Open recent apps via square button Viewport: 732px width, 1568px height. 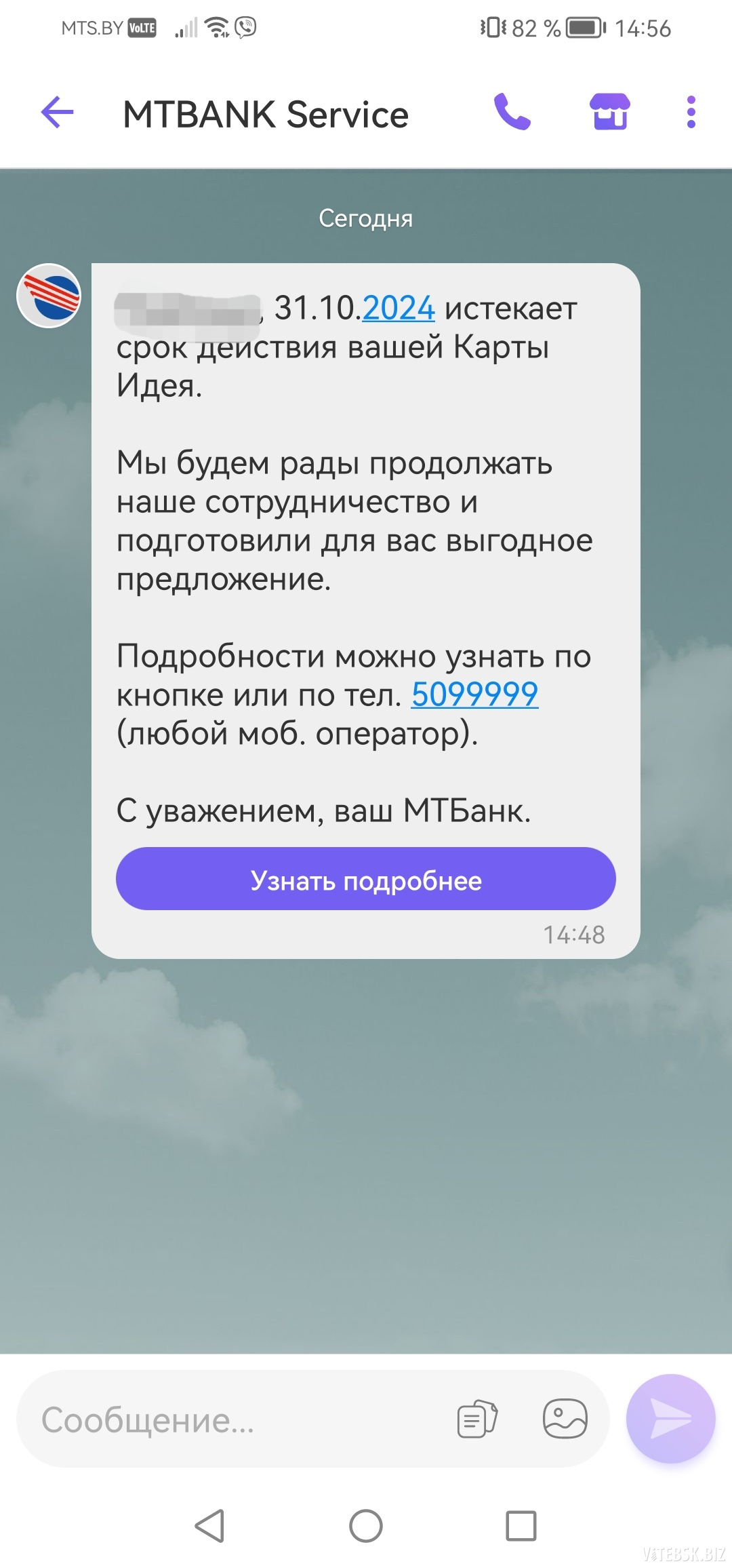[521, 1526]
